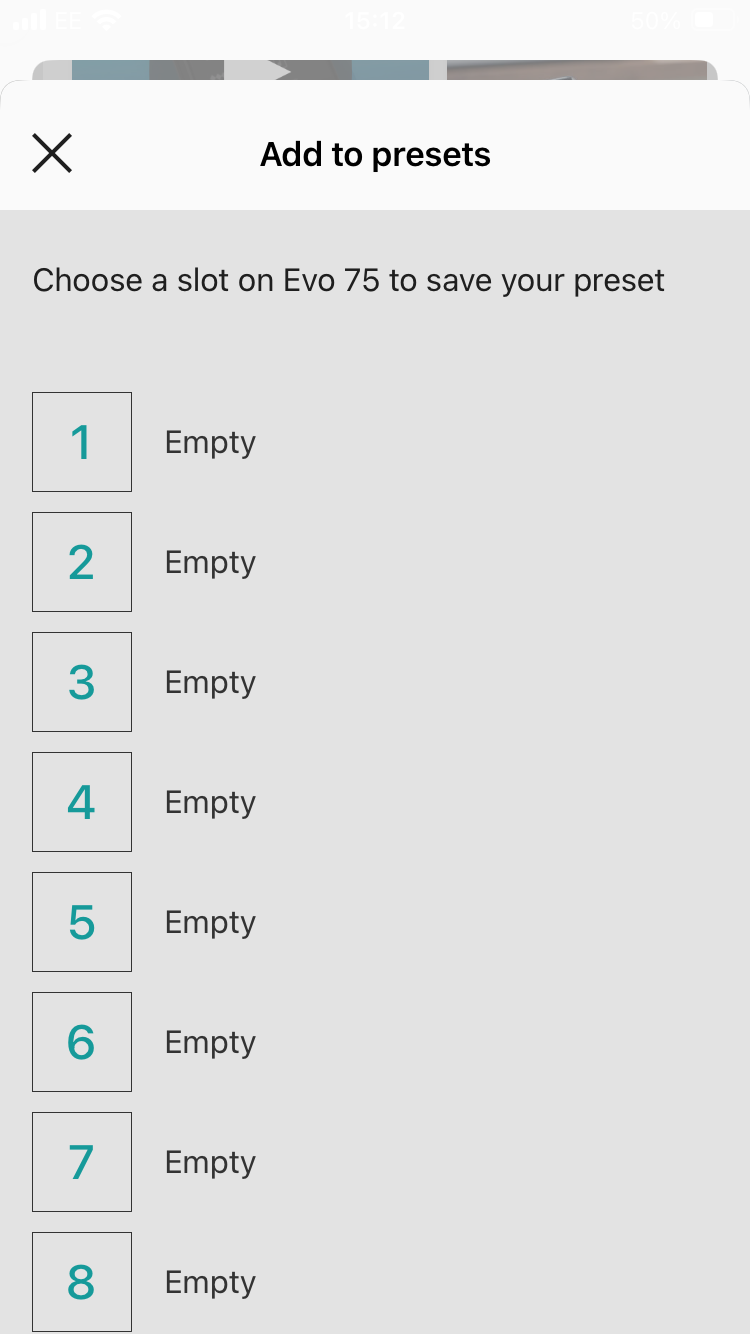Store preset in slot 7

(82, 1162)
